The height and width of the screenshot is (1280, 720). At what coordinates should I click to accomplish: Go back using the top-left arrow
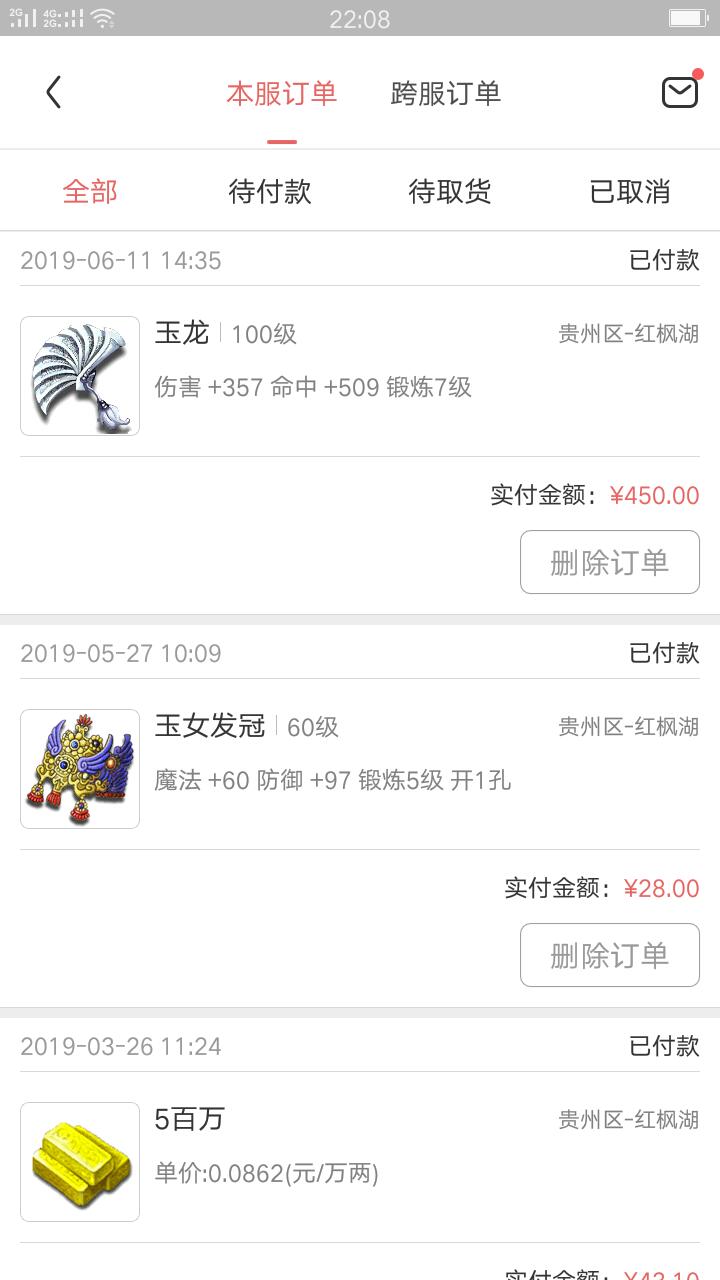pos(54,93)
